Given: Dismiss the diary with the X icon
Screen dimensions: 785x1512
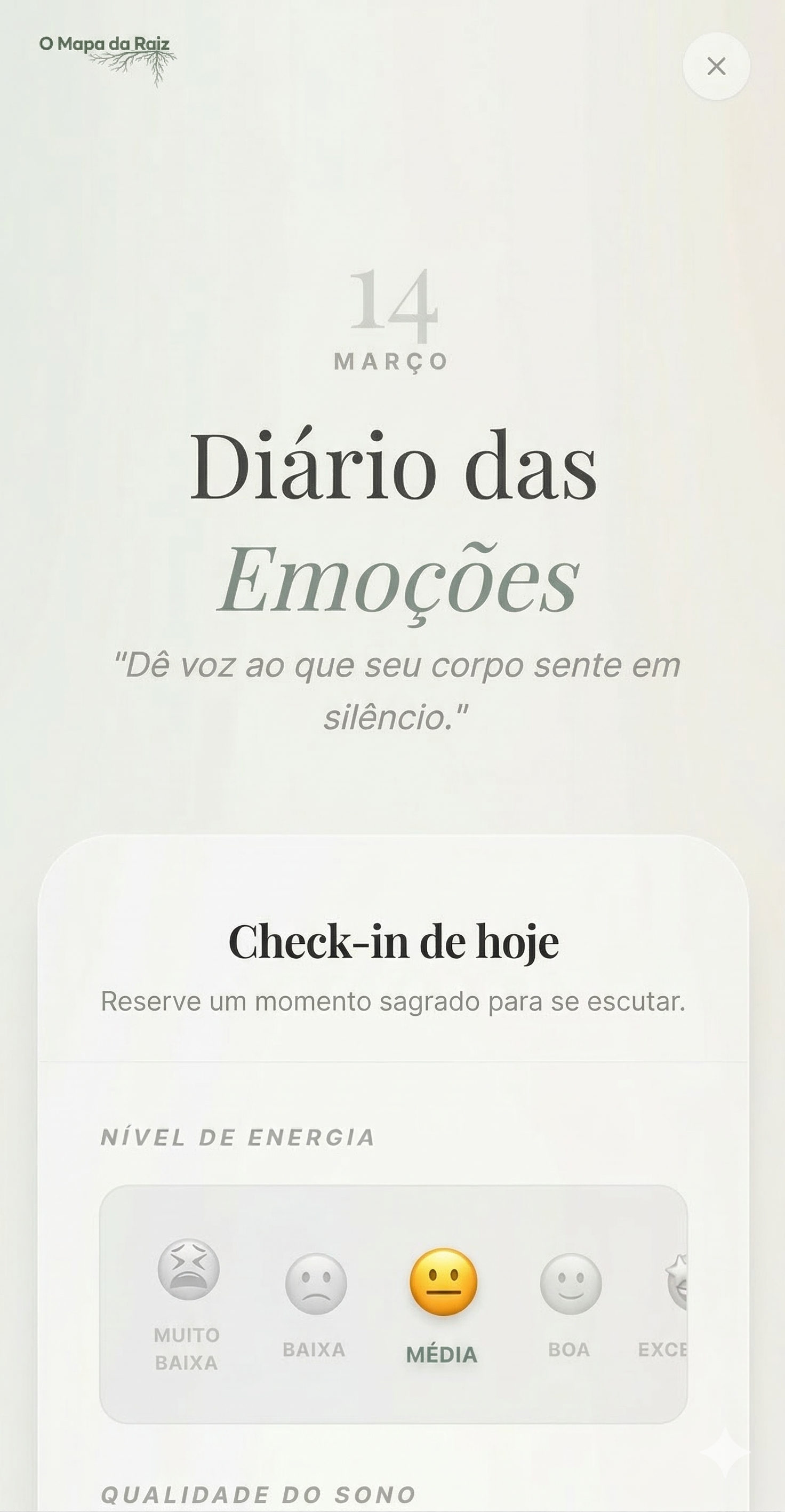Looking at the screenshot, I should [x=717, y=67].
